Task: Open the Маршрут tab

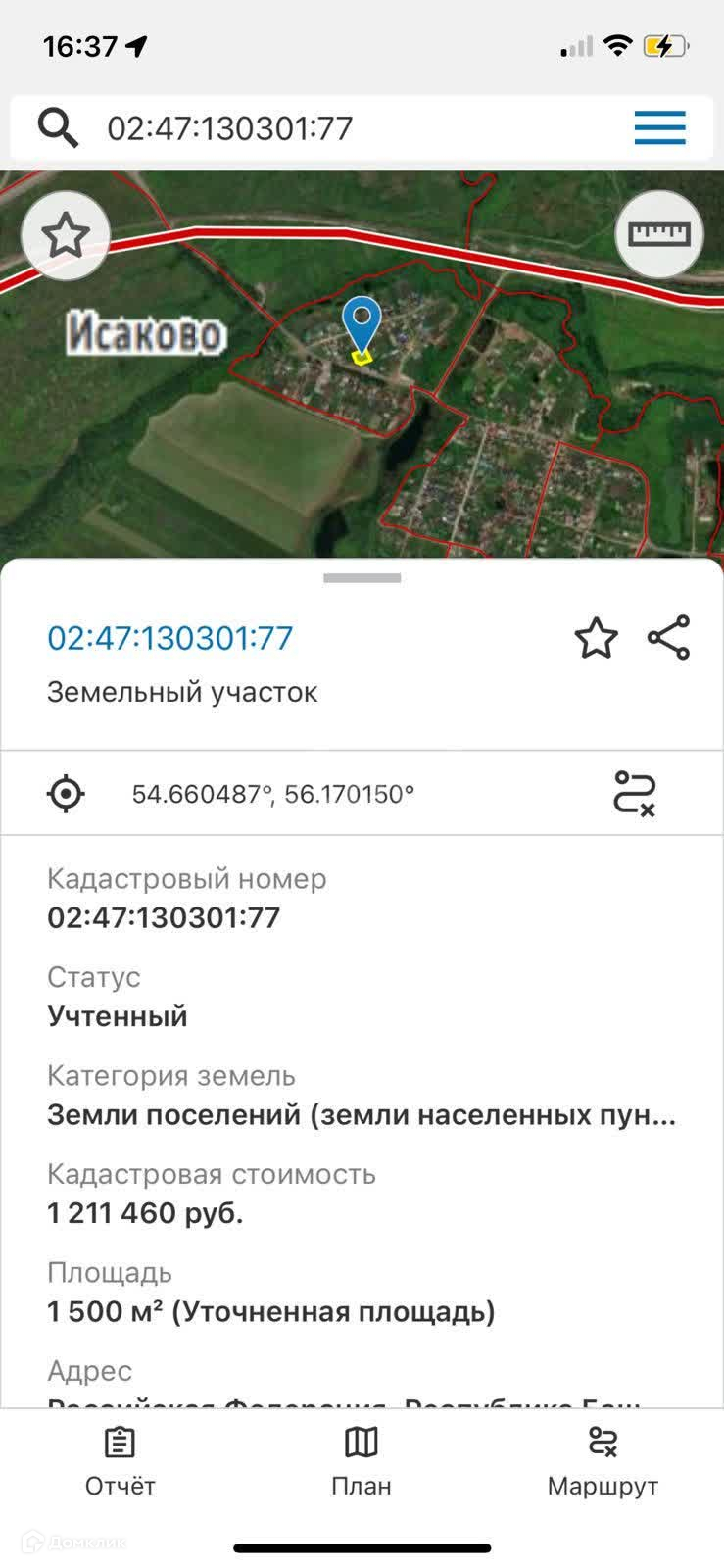Action: (603, 1460)
